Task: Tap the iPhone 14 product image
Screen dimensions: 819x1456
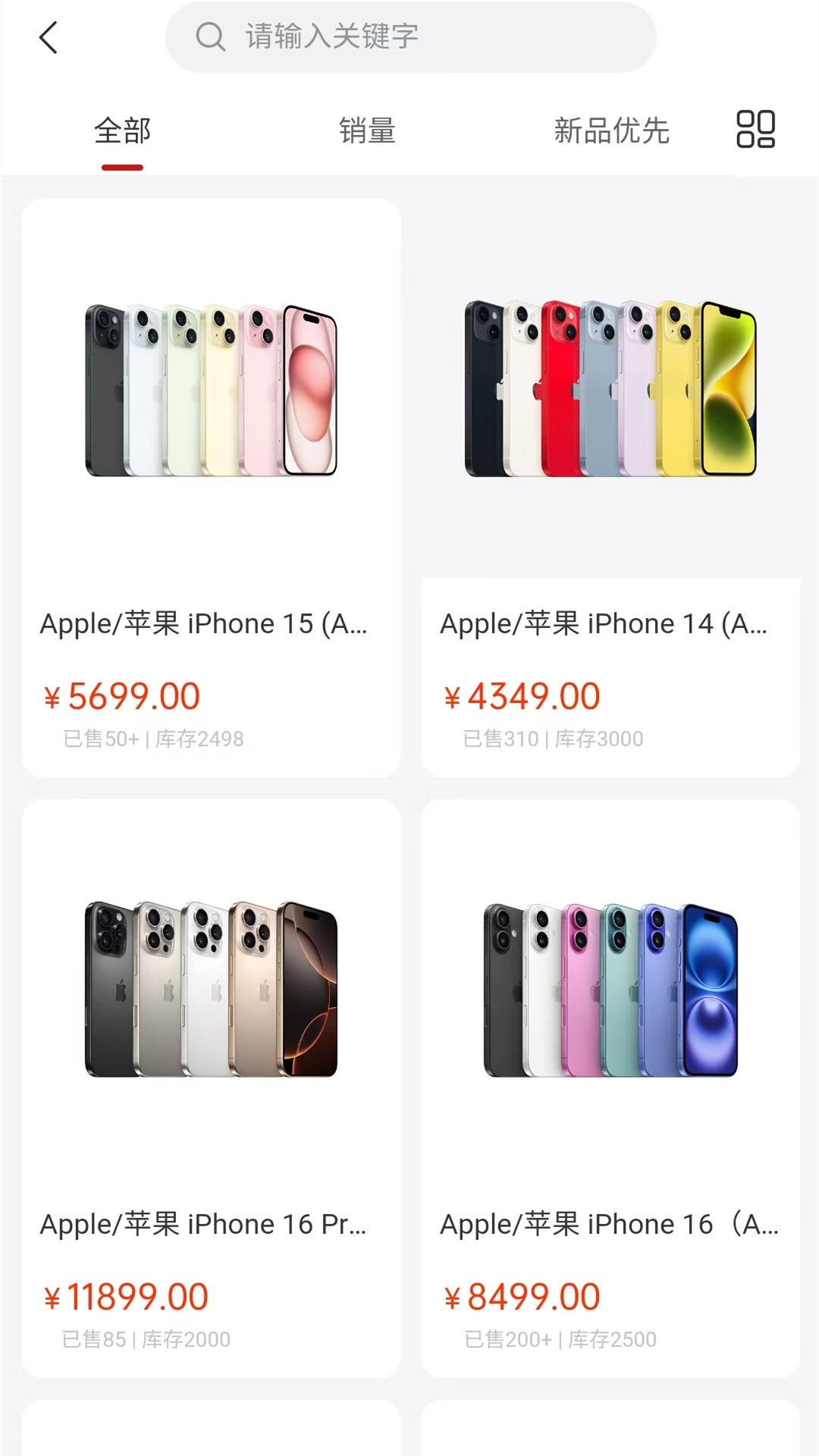Action: (x=611, y=388)
